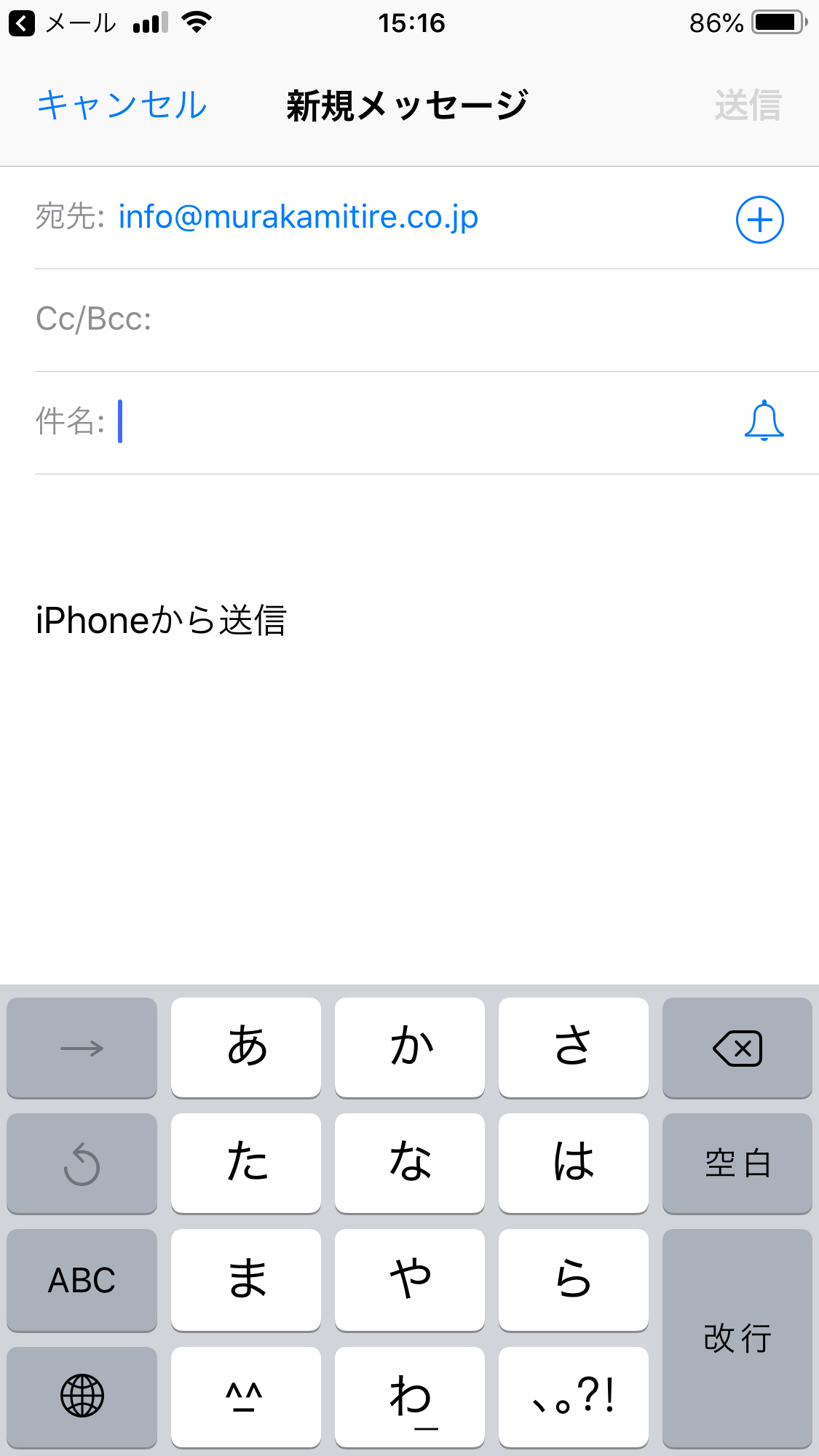
Task: Open the globe keyboard switcher
Action: [82, 1396]
